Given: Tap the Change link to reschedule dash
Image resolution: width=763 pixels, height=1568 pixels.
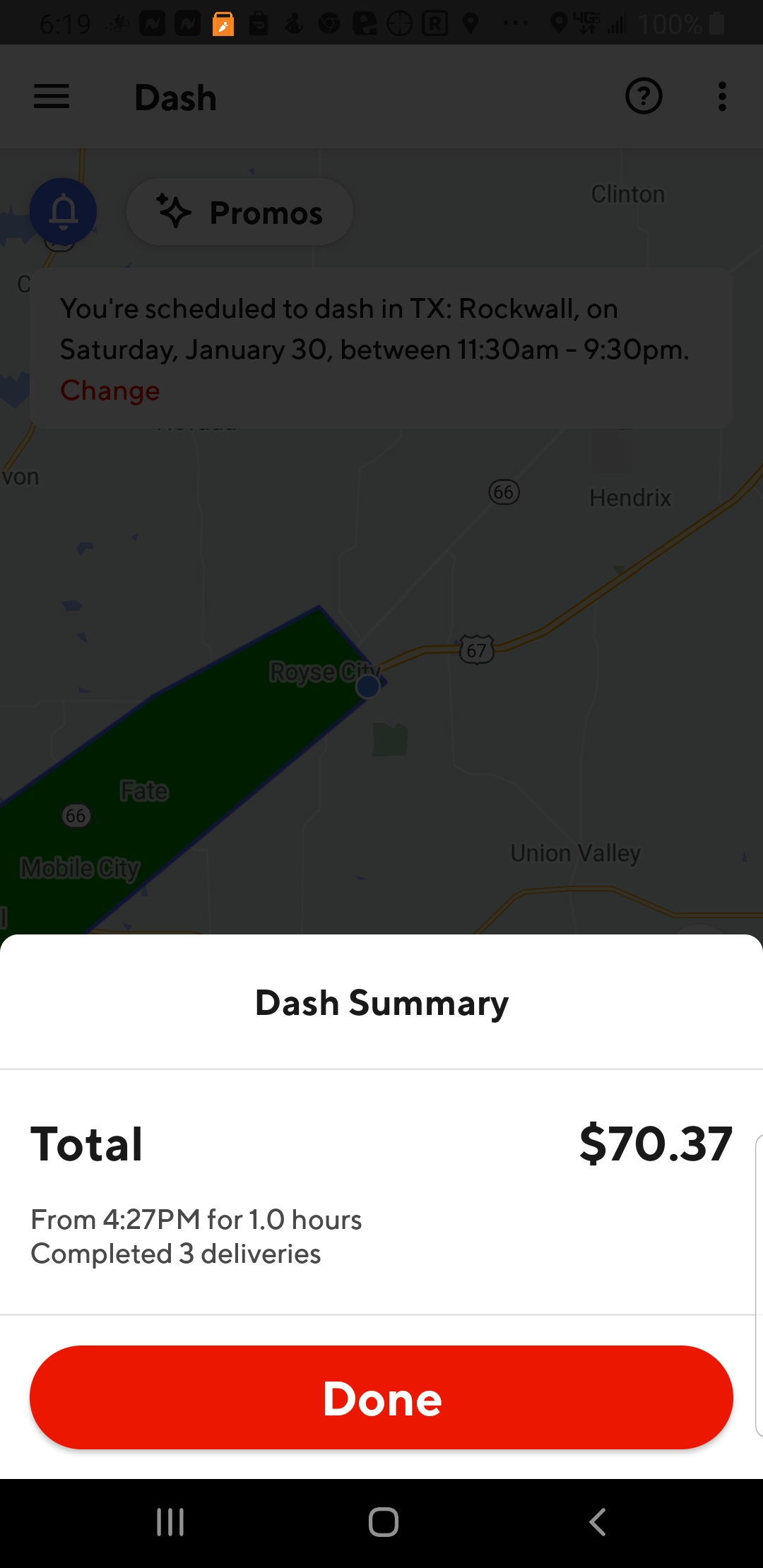Looking at the screenshot, I should 109,390.
